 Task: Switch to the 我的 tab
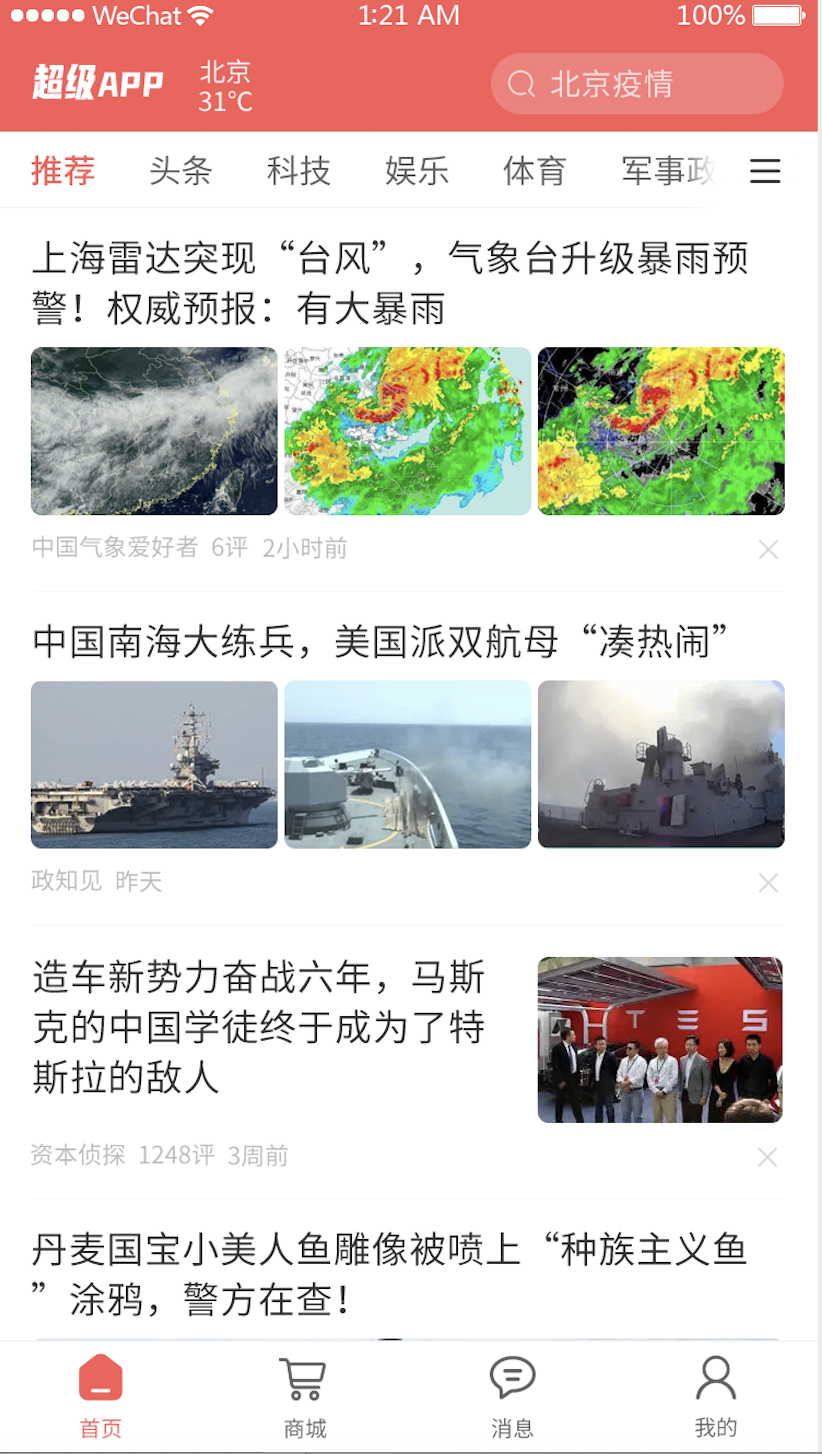click(716, 1397)
